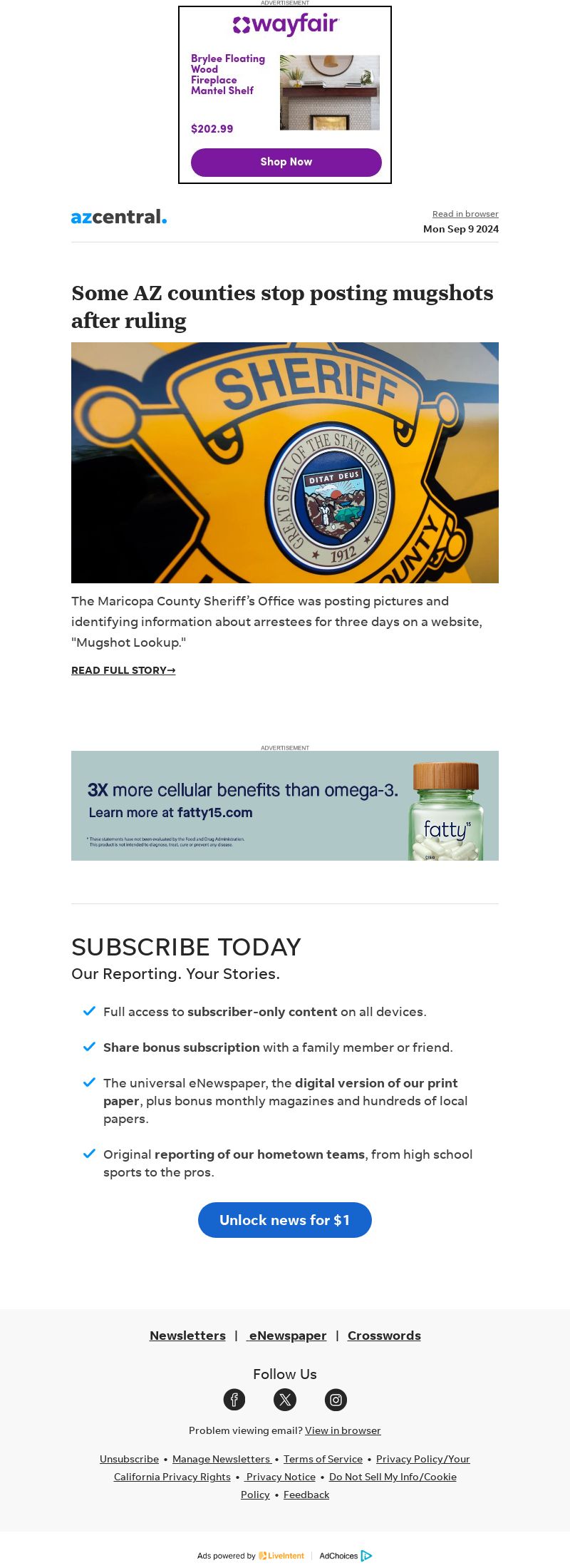The height and width of the screenshot is (1568, 570).
Task: Tap Shop Now in the Wayfair ad
Action: click(x=286, y=162)
